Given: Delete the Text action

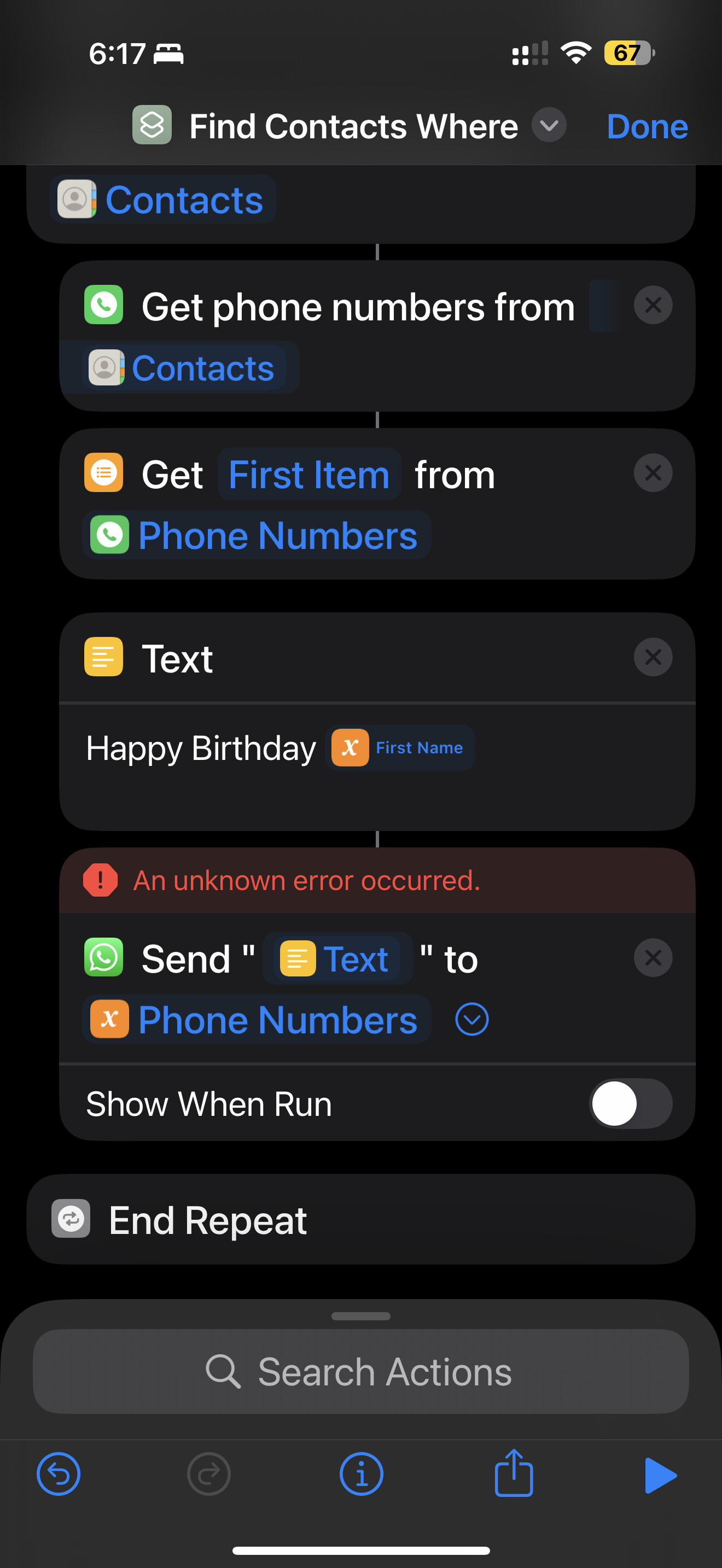Looking at the screenshot, I should pyautogui.click(x=653, y=657).
